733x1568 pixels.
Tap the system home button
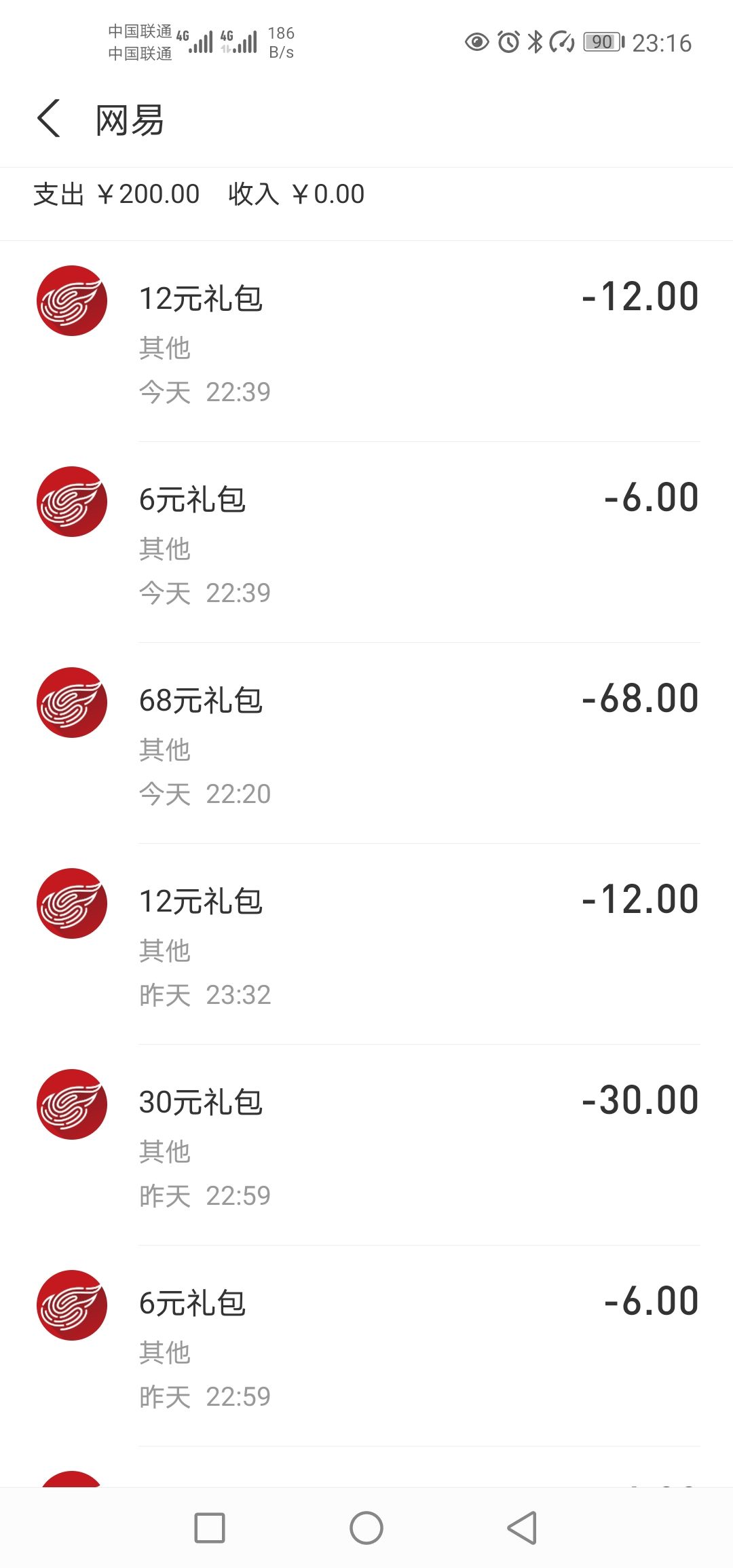(x=366, y=1528)
